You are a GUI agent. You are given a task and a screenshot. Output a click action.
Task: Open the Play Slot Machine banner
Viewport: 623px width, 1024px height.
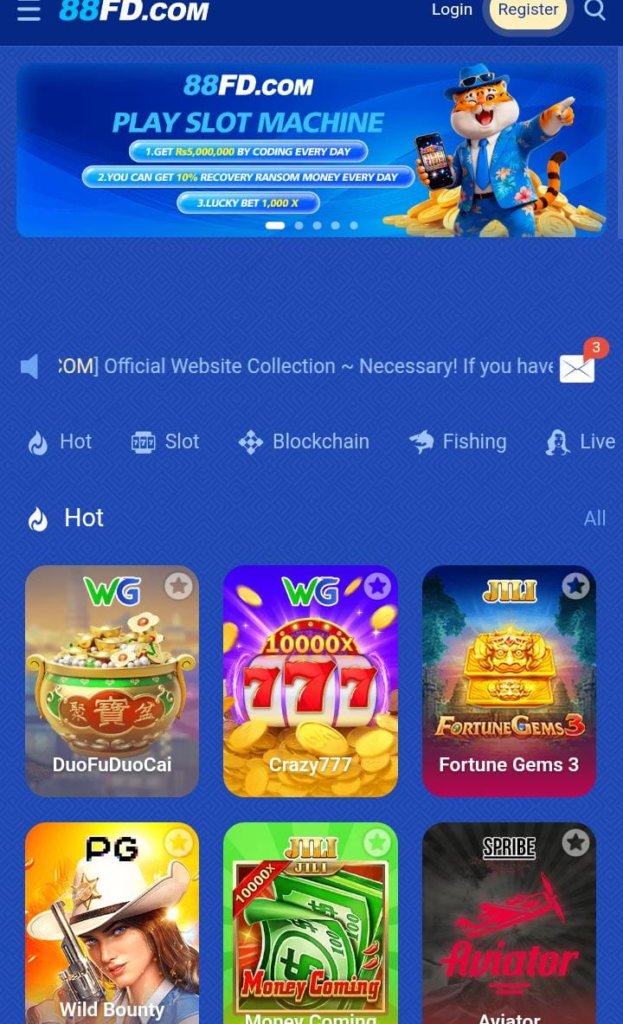click(311, 150)
